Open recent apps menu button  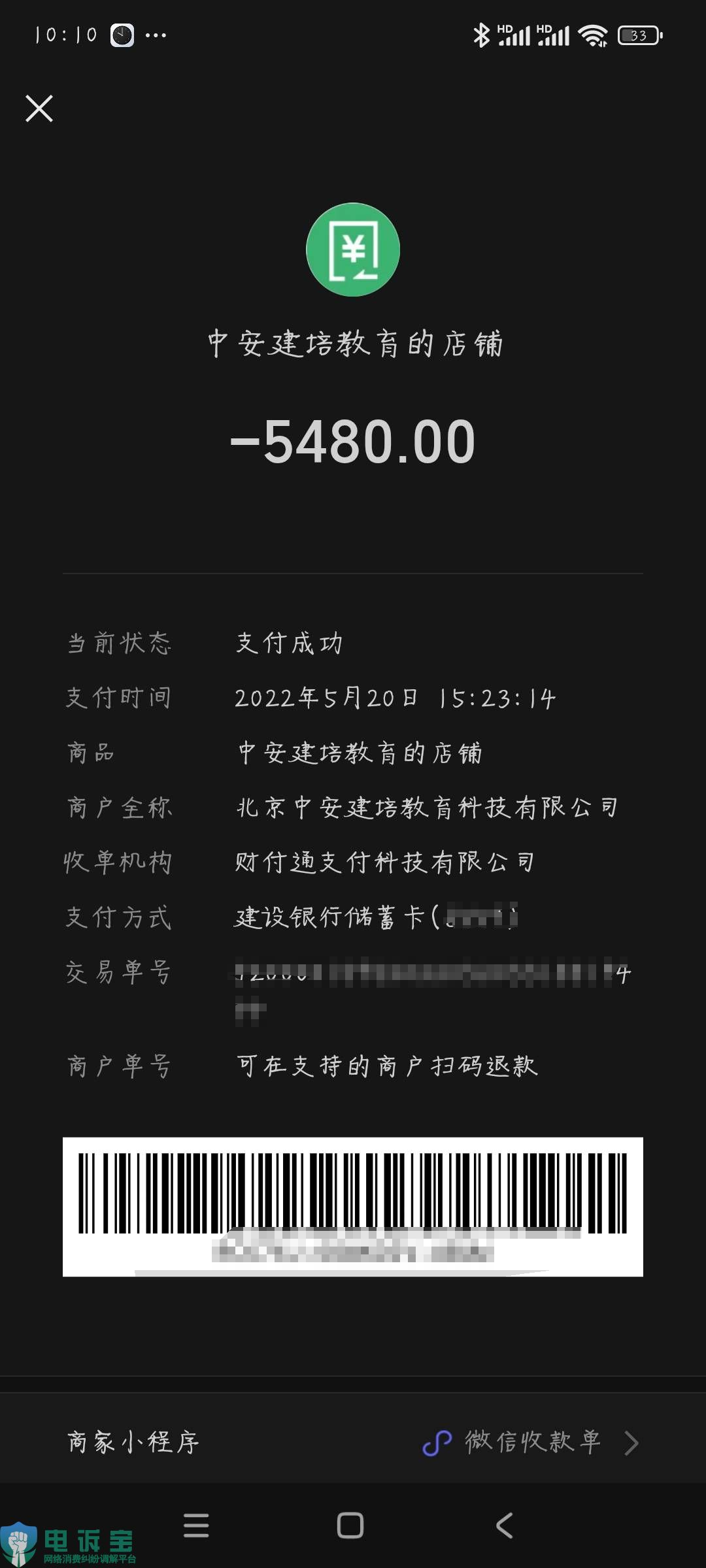[196, 1526]
